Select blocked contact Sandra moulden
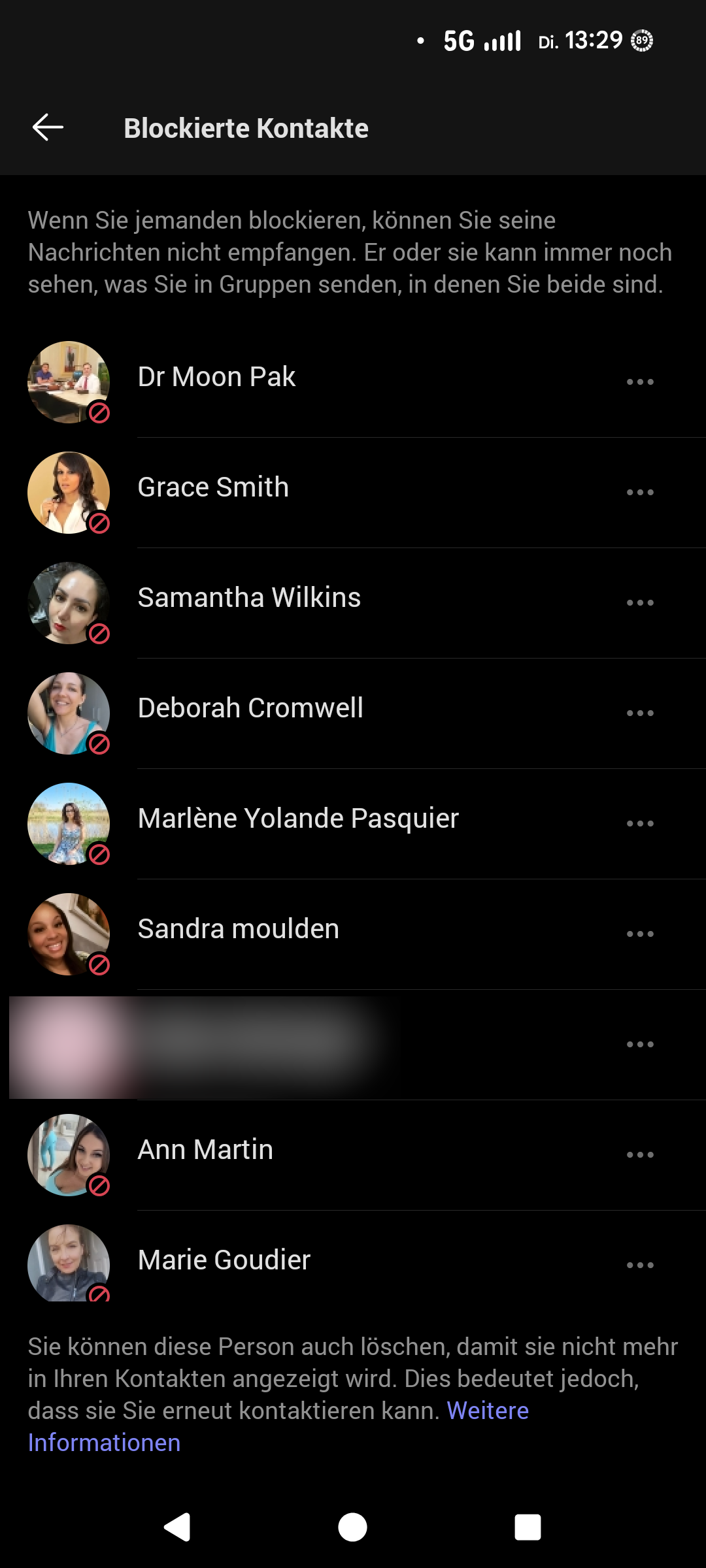The width and height of the screenshot is (706, 1568). click(x=238, y=930)
